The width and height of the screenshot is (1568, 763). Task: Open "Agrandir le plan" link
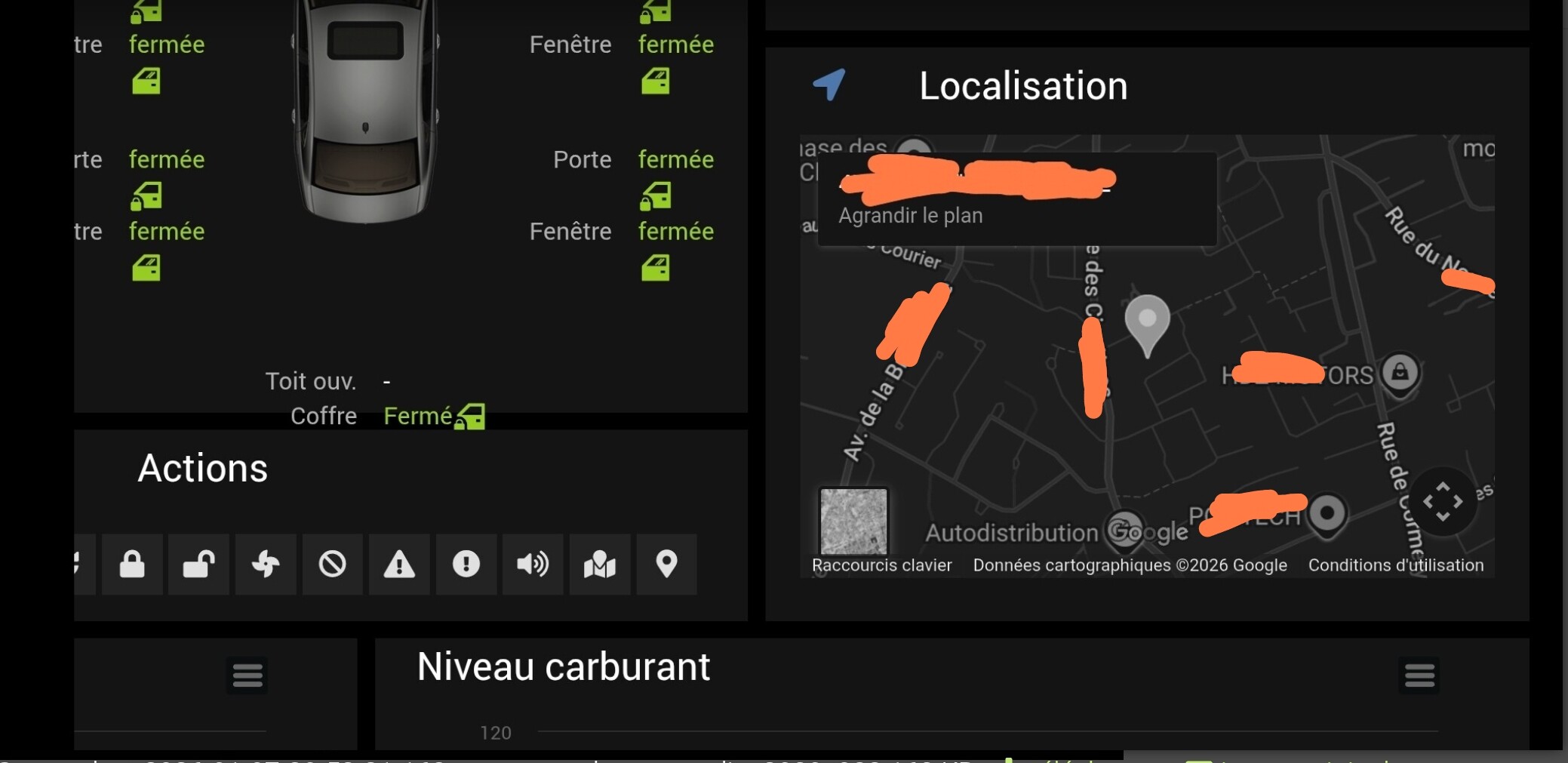click(x=910, y=216)
